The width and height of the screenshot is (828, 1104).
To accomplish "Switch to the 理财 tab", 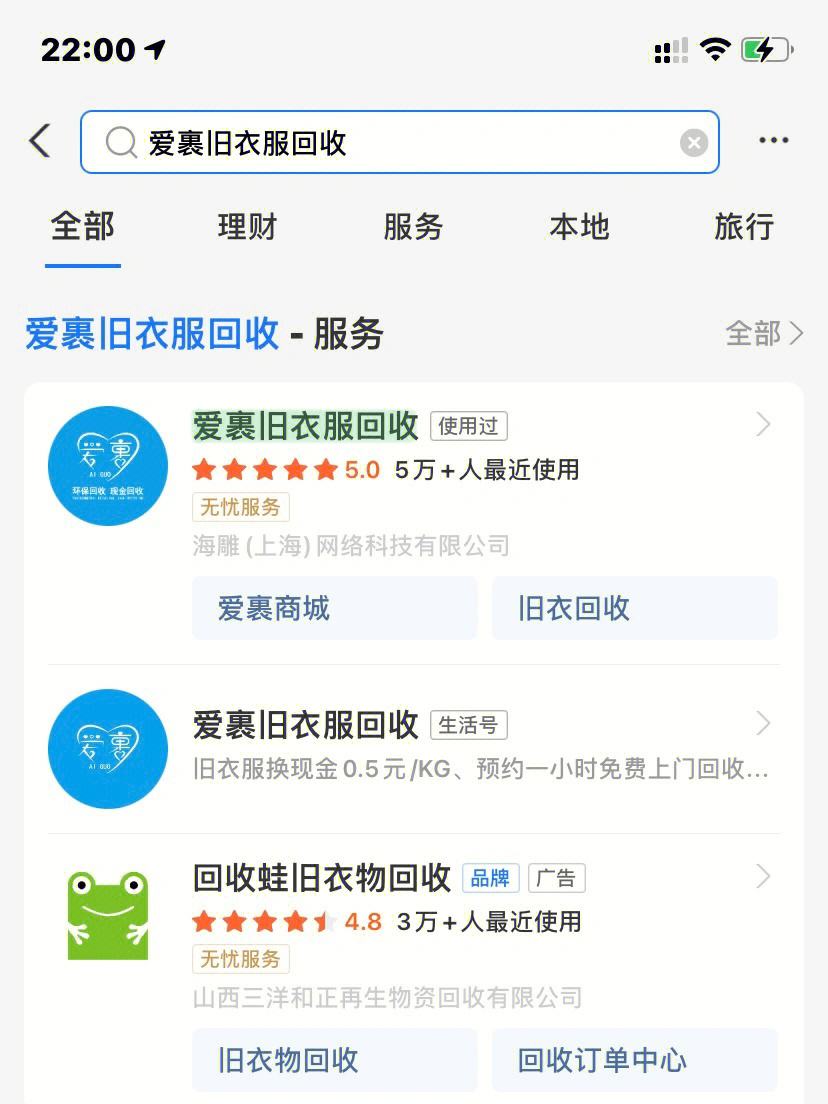I will 247,227.
